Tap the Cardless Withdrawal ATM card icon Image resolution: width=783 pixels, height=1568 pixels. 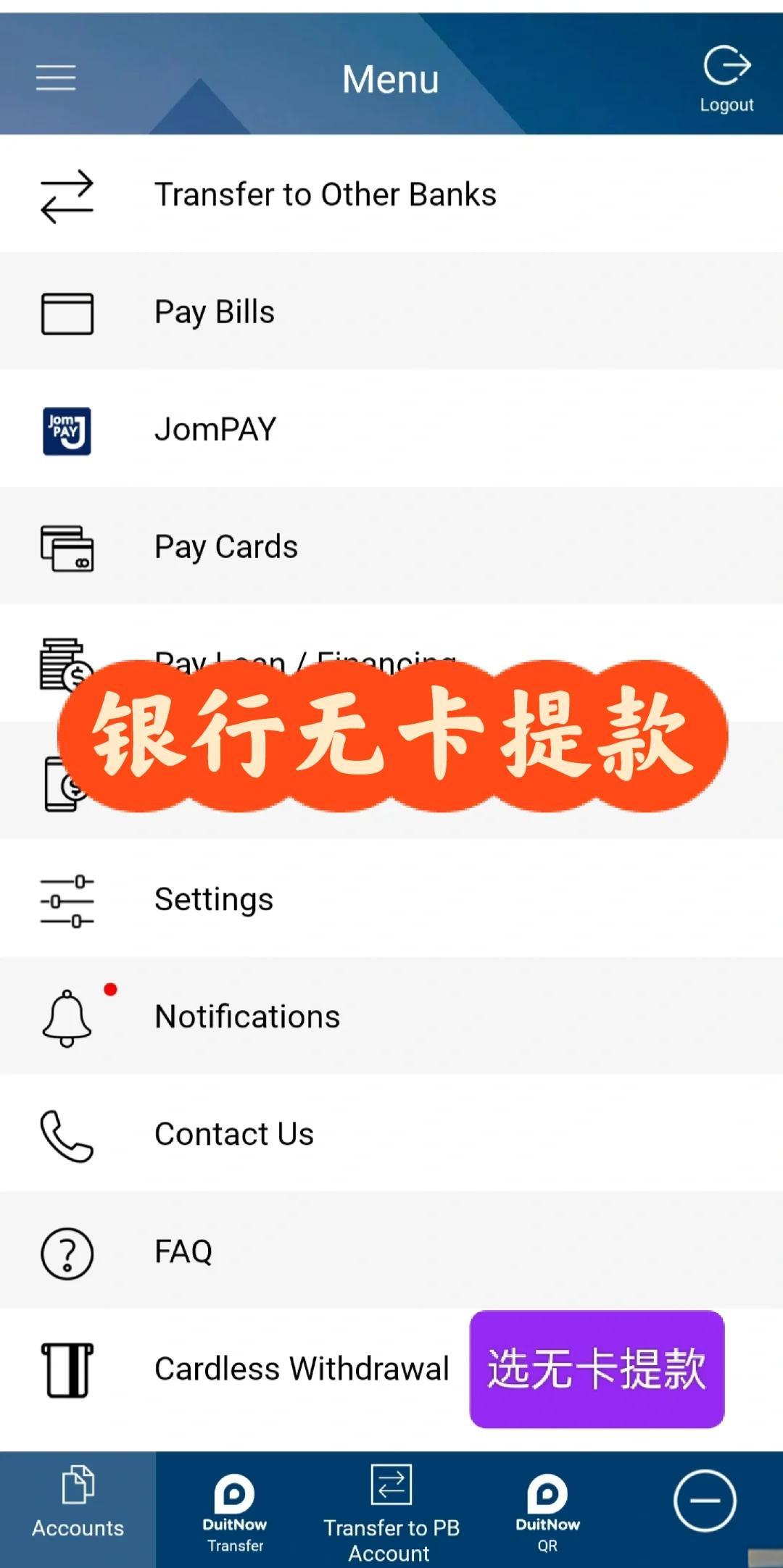point(66,1368)
